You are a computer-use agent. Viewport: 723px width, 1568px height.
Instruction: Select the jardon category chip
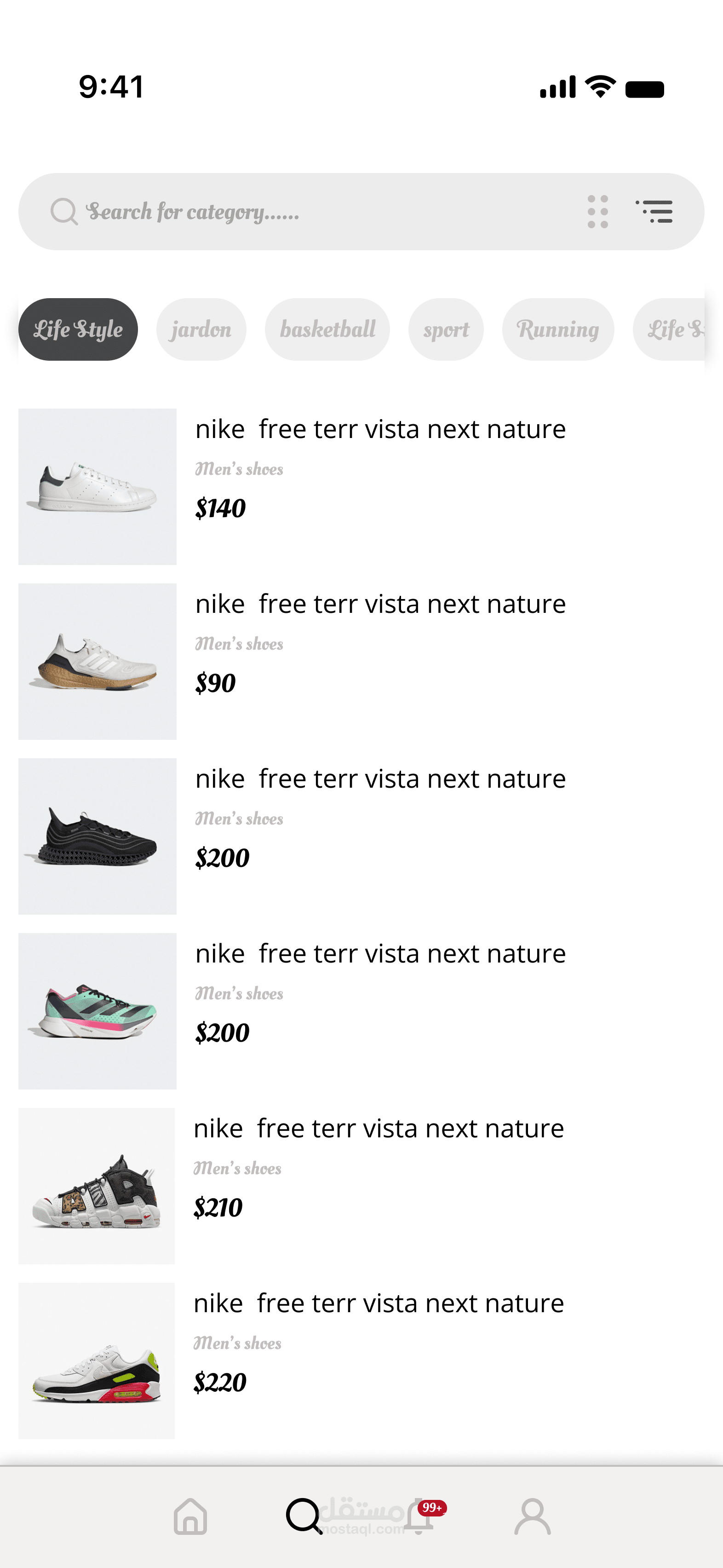pos(201,329)
